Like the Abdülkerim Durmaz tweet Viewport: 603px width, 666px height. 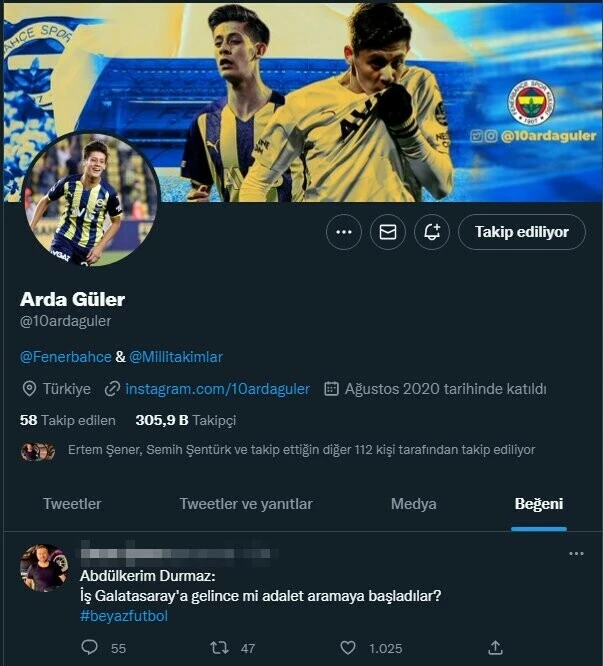(348, 648)
